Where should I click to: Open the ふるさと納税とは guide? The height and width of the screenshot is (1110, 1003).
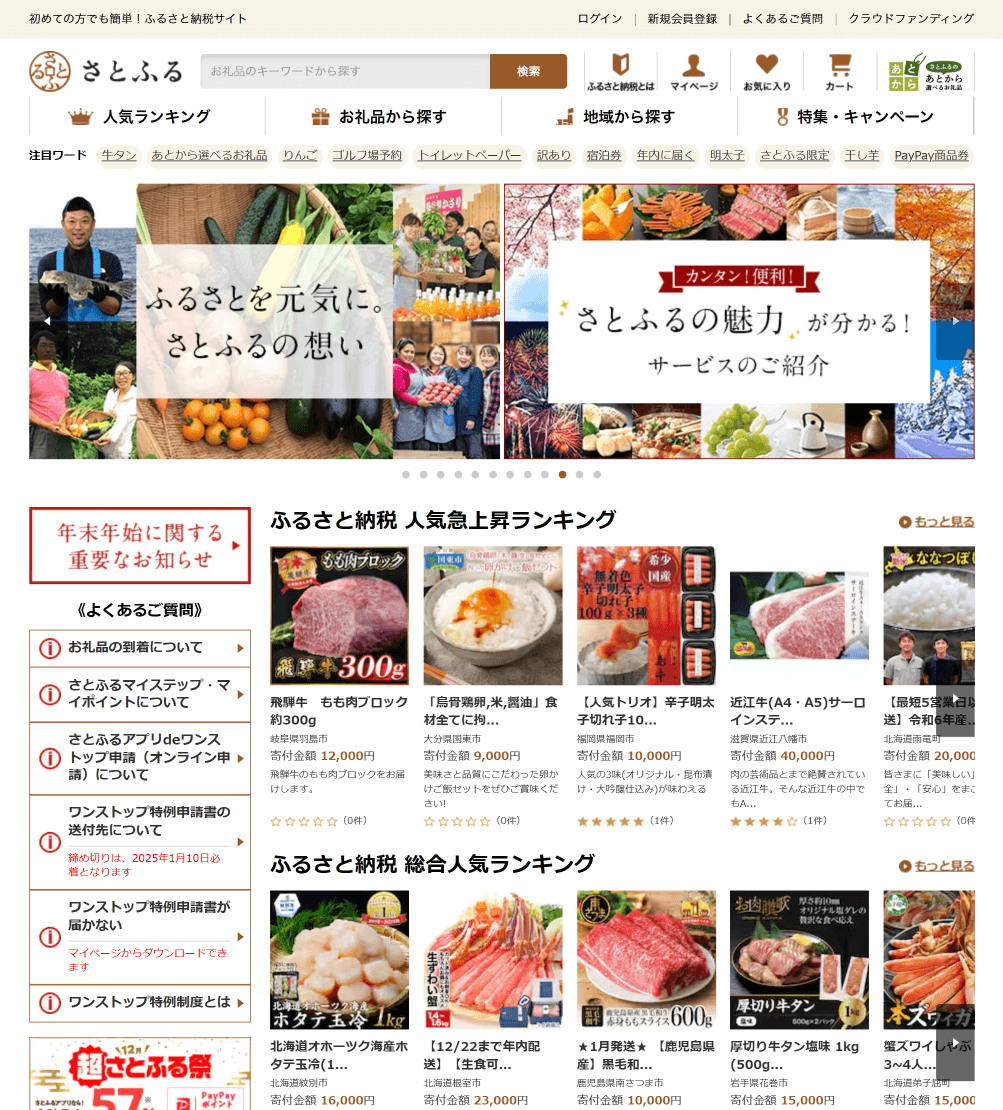[620, 72]
